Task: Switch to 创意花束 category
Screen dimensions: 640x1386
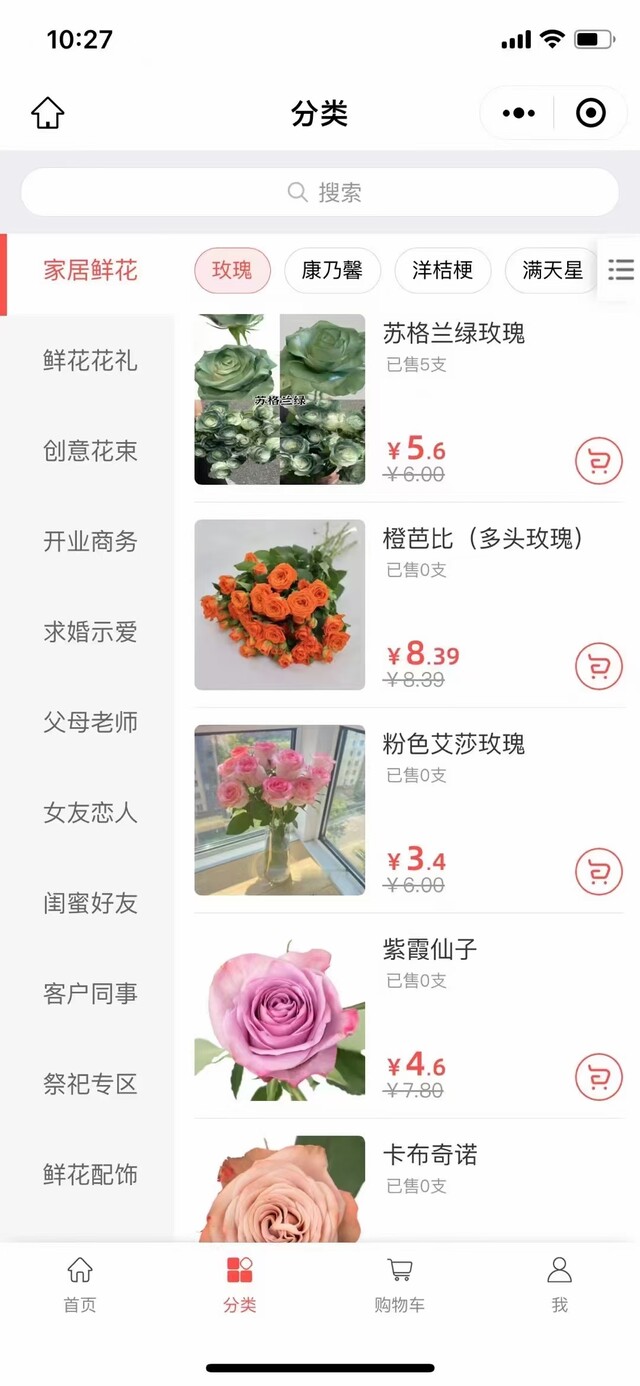Action: (x=90, y=451)
